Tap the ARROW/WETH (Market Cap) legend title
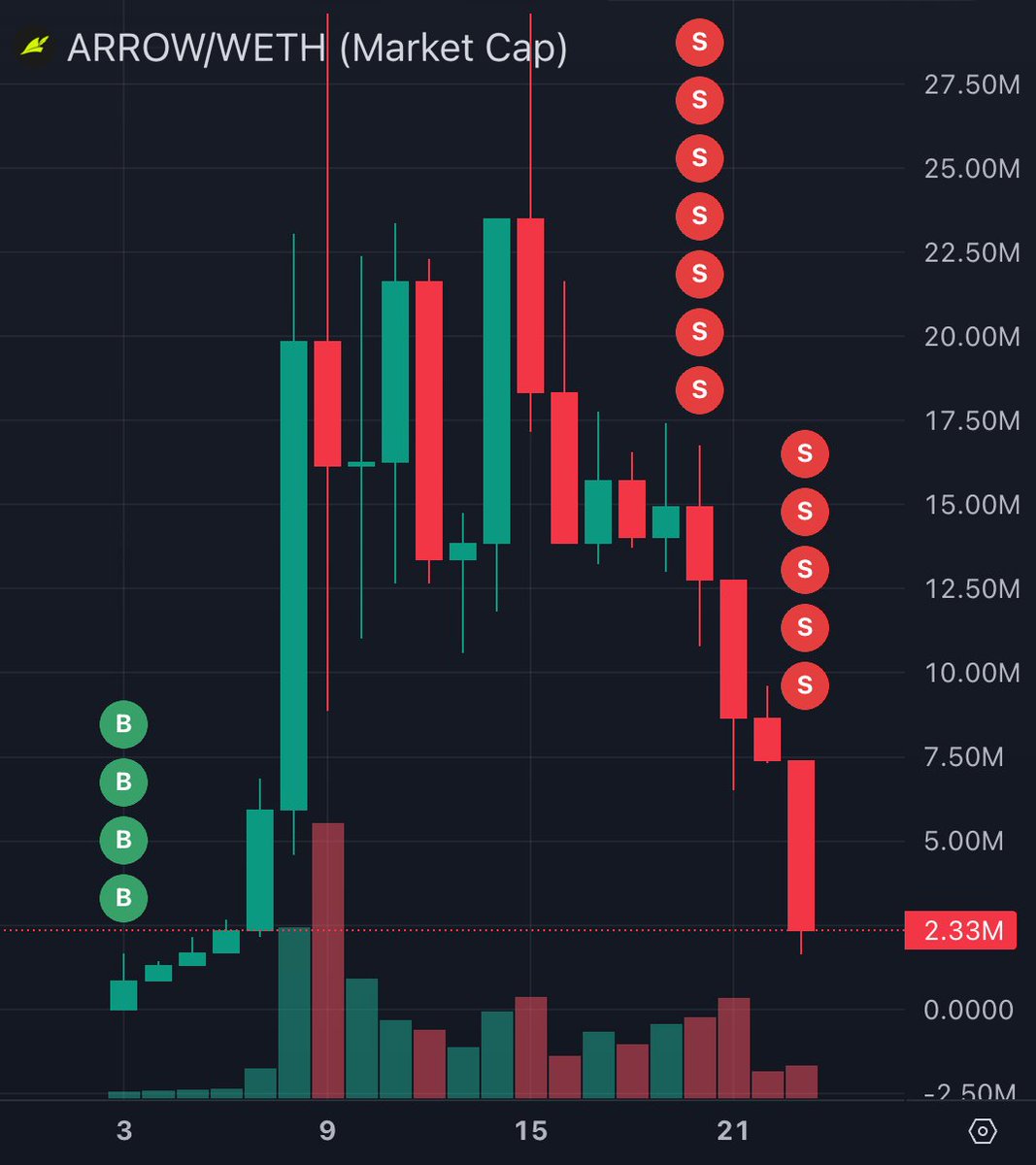This screenshot has height=1165, width=1036. click(x=317, y=48)
